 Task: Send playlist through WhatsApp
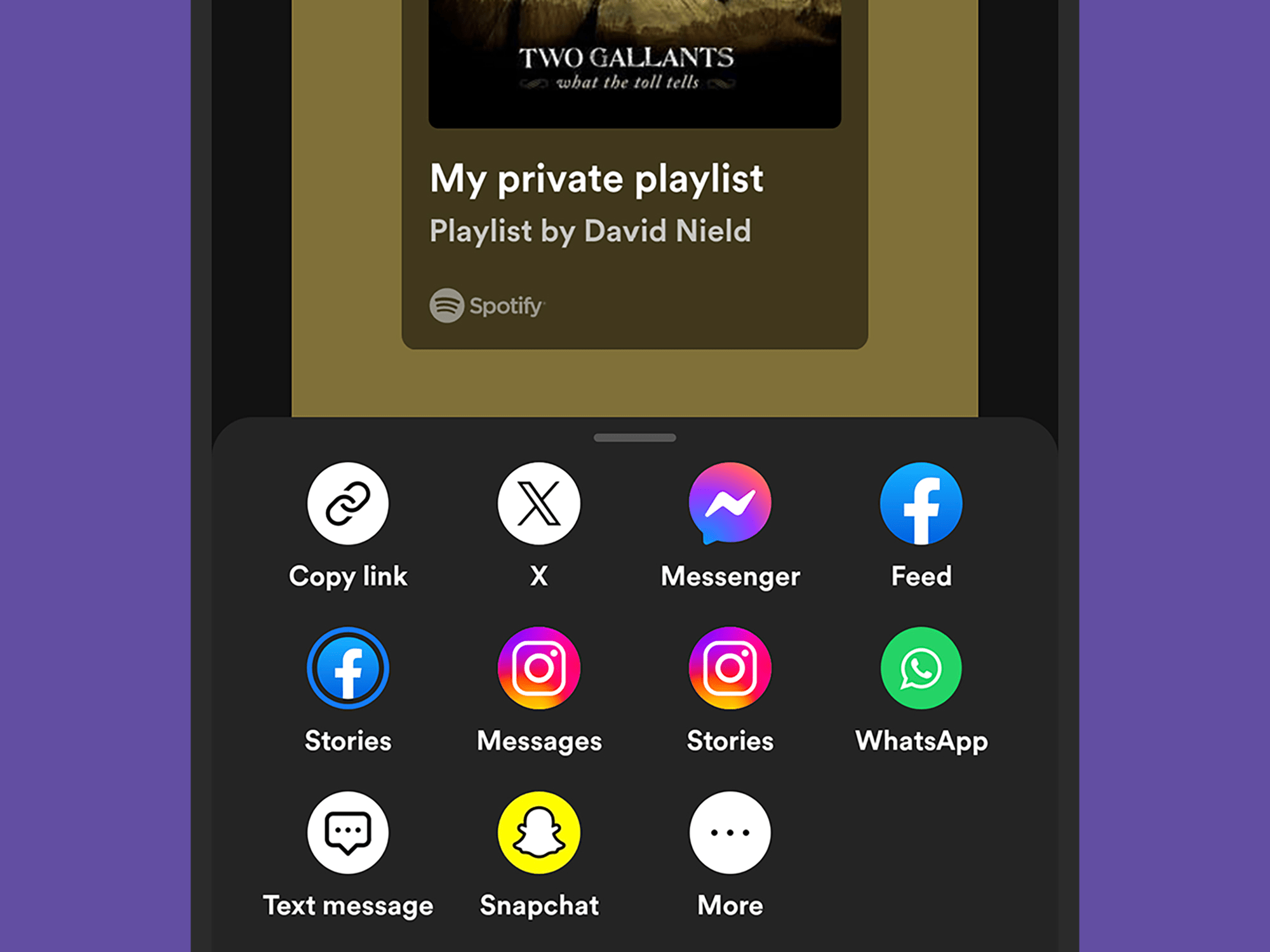tap(921, 668)
